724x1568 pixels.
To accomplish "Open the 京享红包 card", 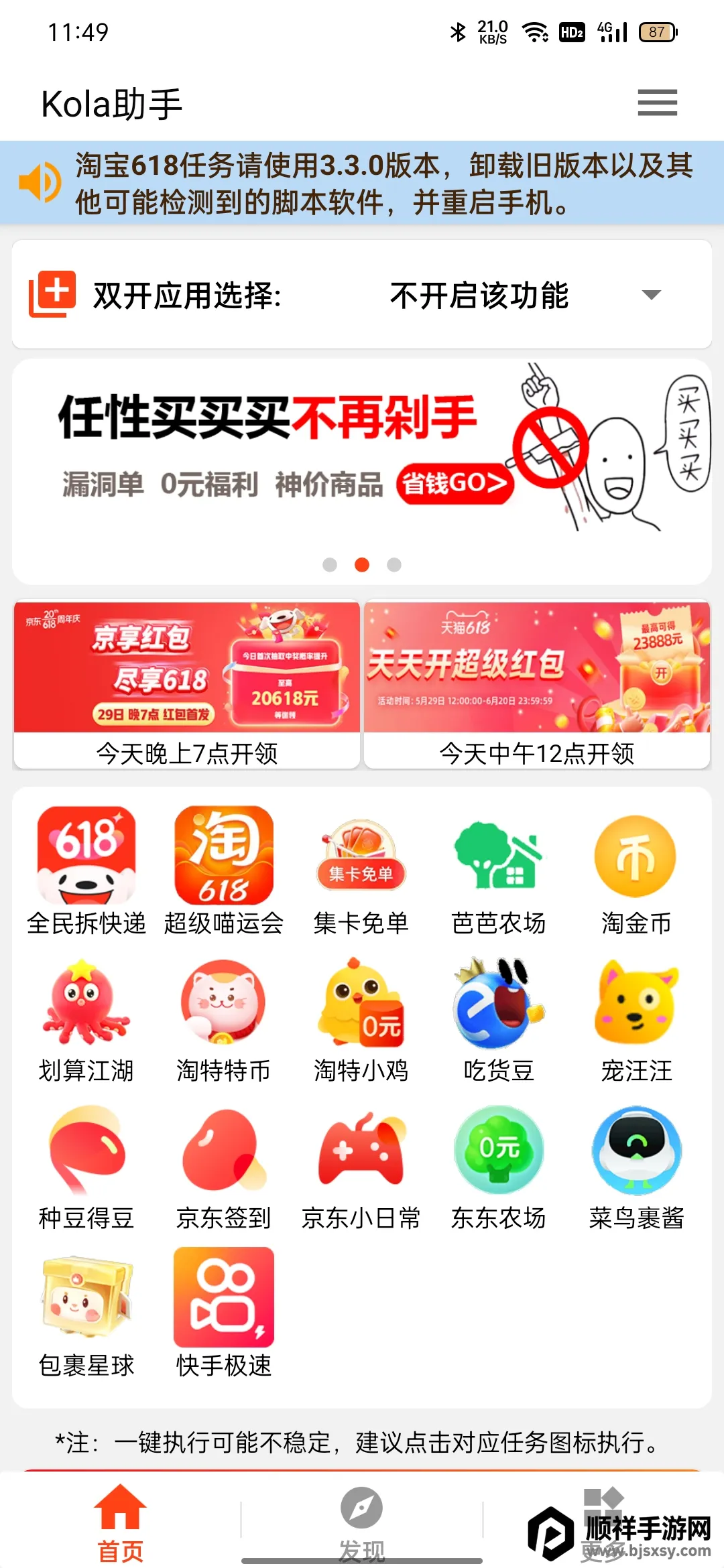I will 187,683.
